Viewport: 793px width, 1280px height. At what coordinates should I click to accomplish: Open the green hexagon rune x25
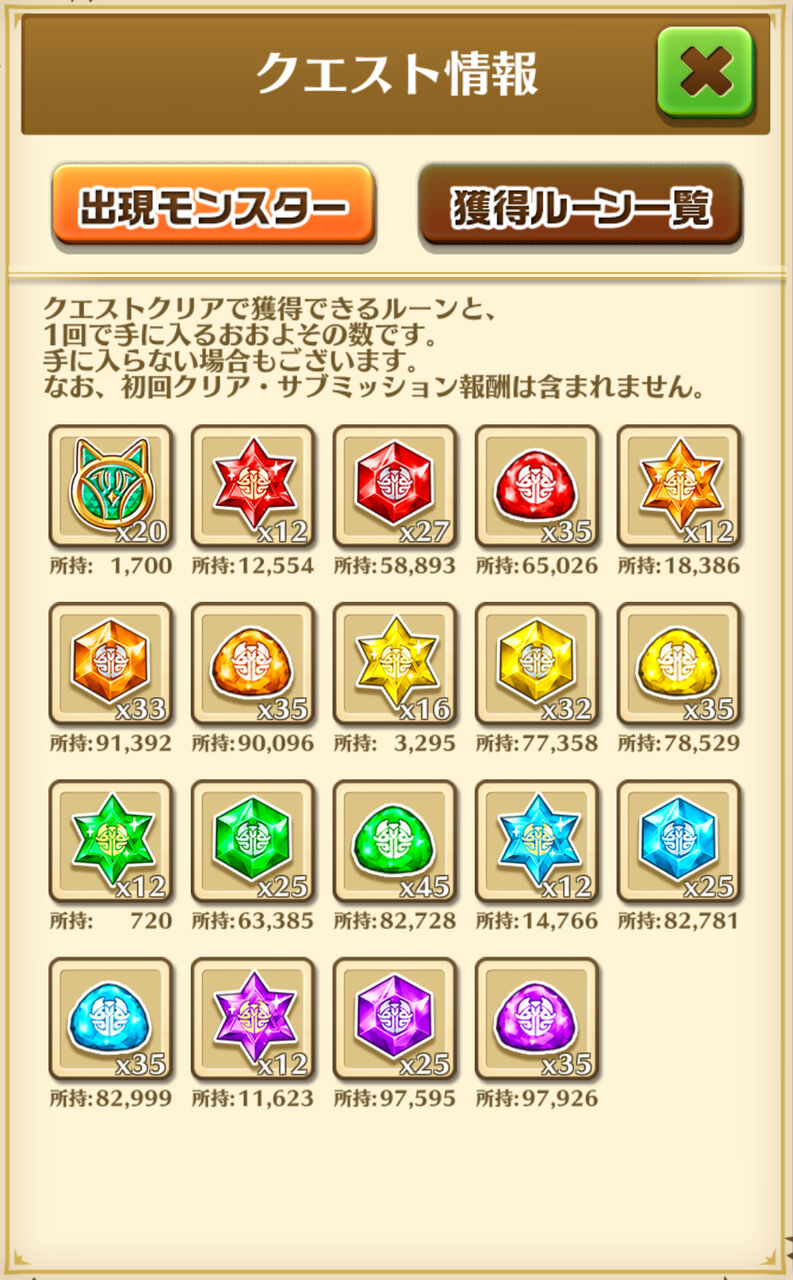click(x=252, y=842)
